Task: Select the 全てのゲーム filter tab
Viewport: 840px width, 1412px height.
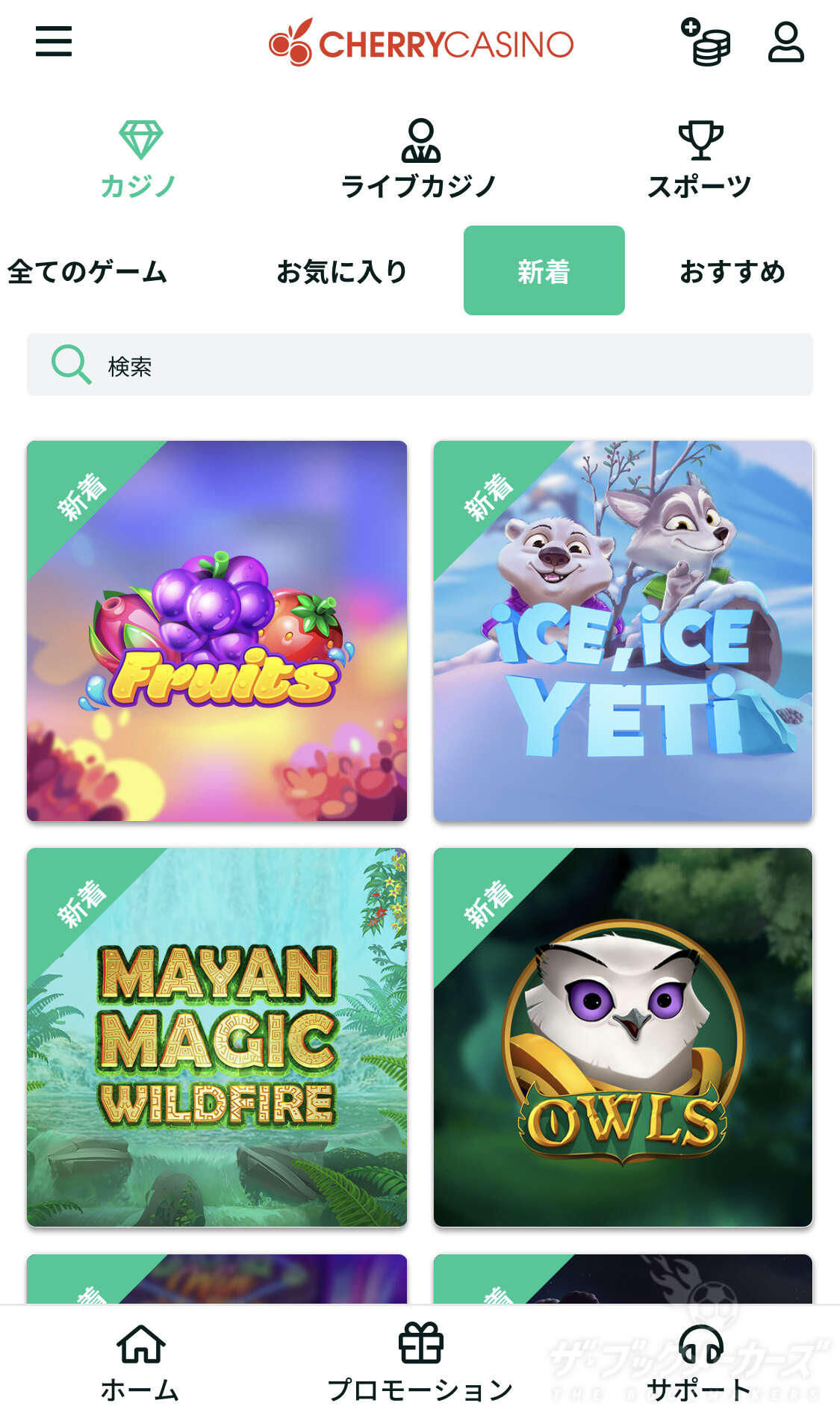Action: tap(87, 271)
